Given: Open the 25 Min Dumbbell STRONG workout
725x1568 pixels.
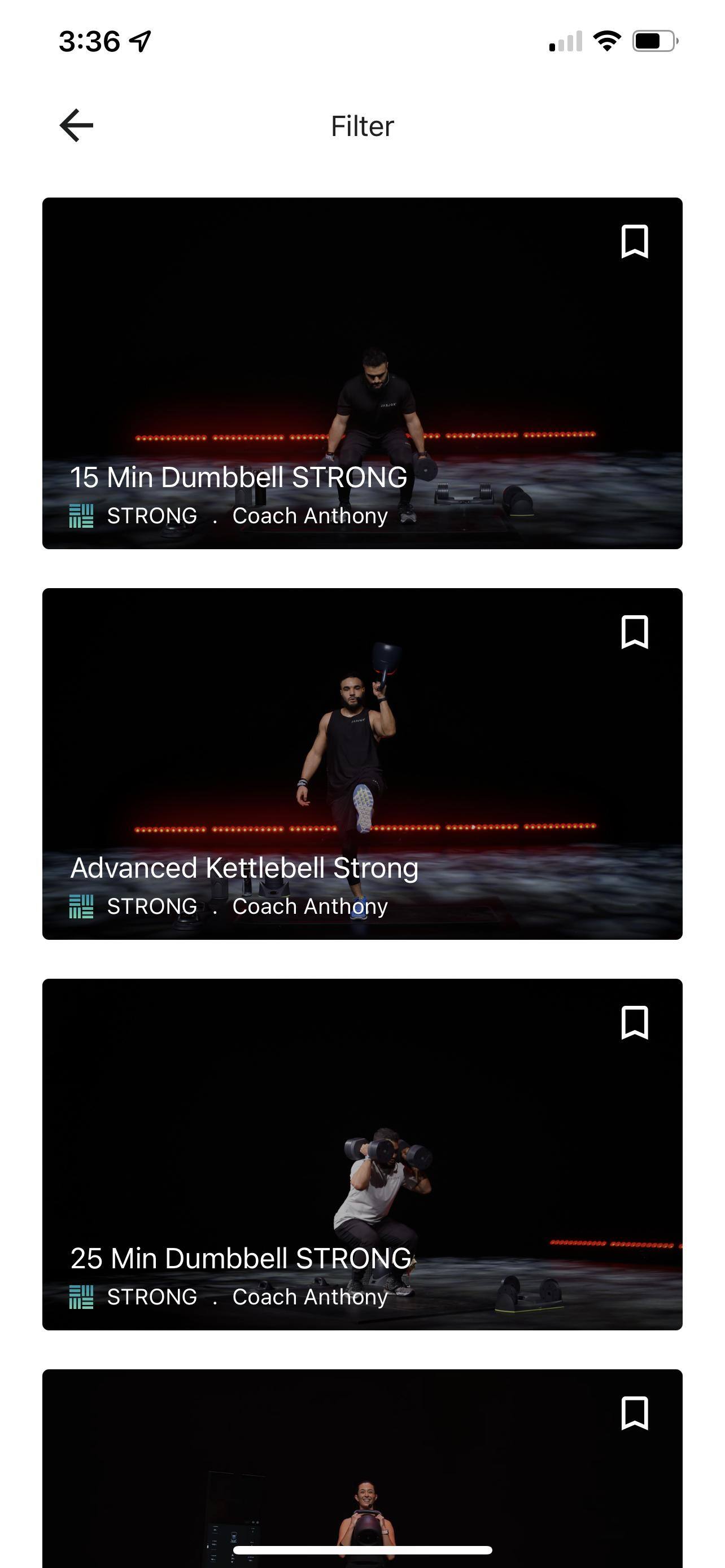Looking at the screenshot, I should (x=361, y=1154).
